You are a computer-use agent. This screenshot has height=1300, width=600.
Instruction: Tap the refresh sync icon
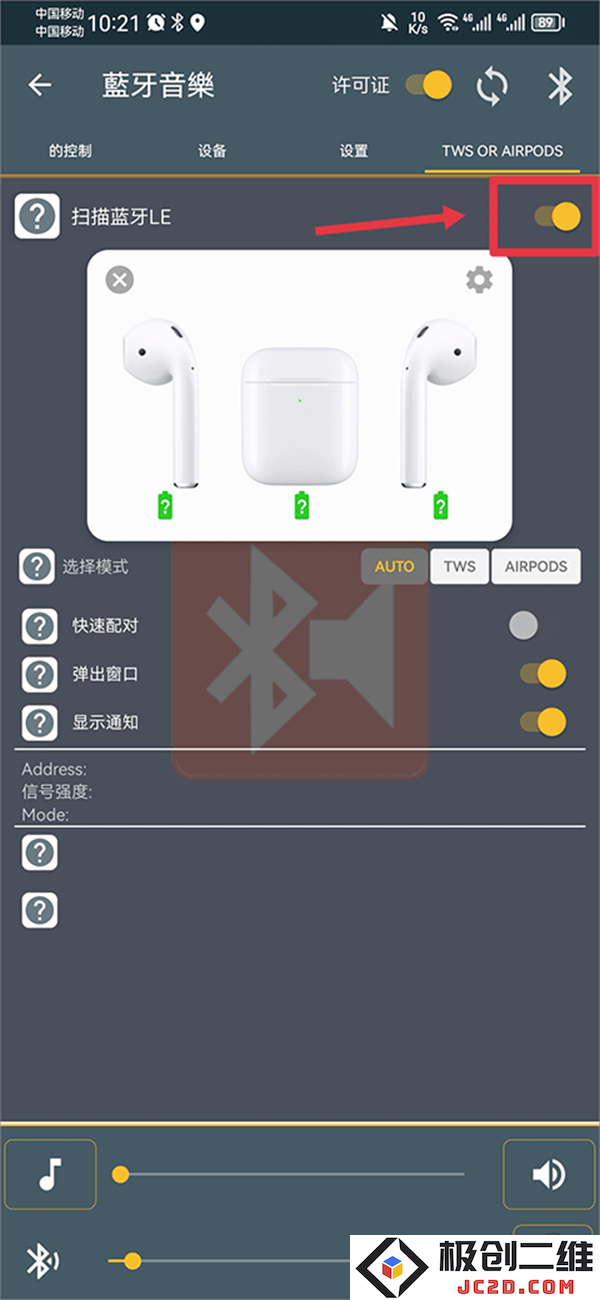point(491,86)
